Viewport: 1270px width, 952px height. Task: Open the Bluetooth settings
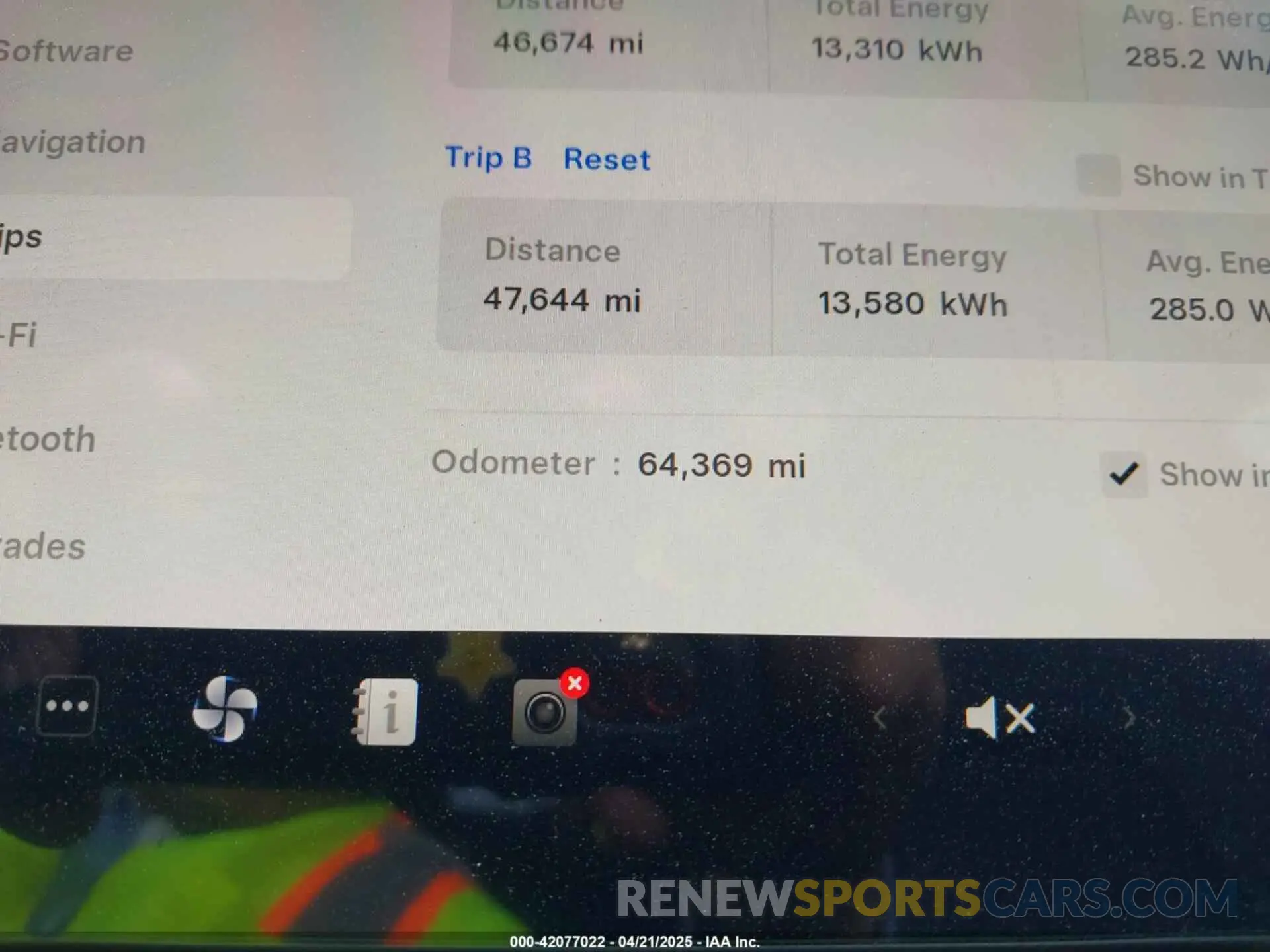point(48,440)
